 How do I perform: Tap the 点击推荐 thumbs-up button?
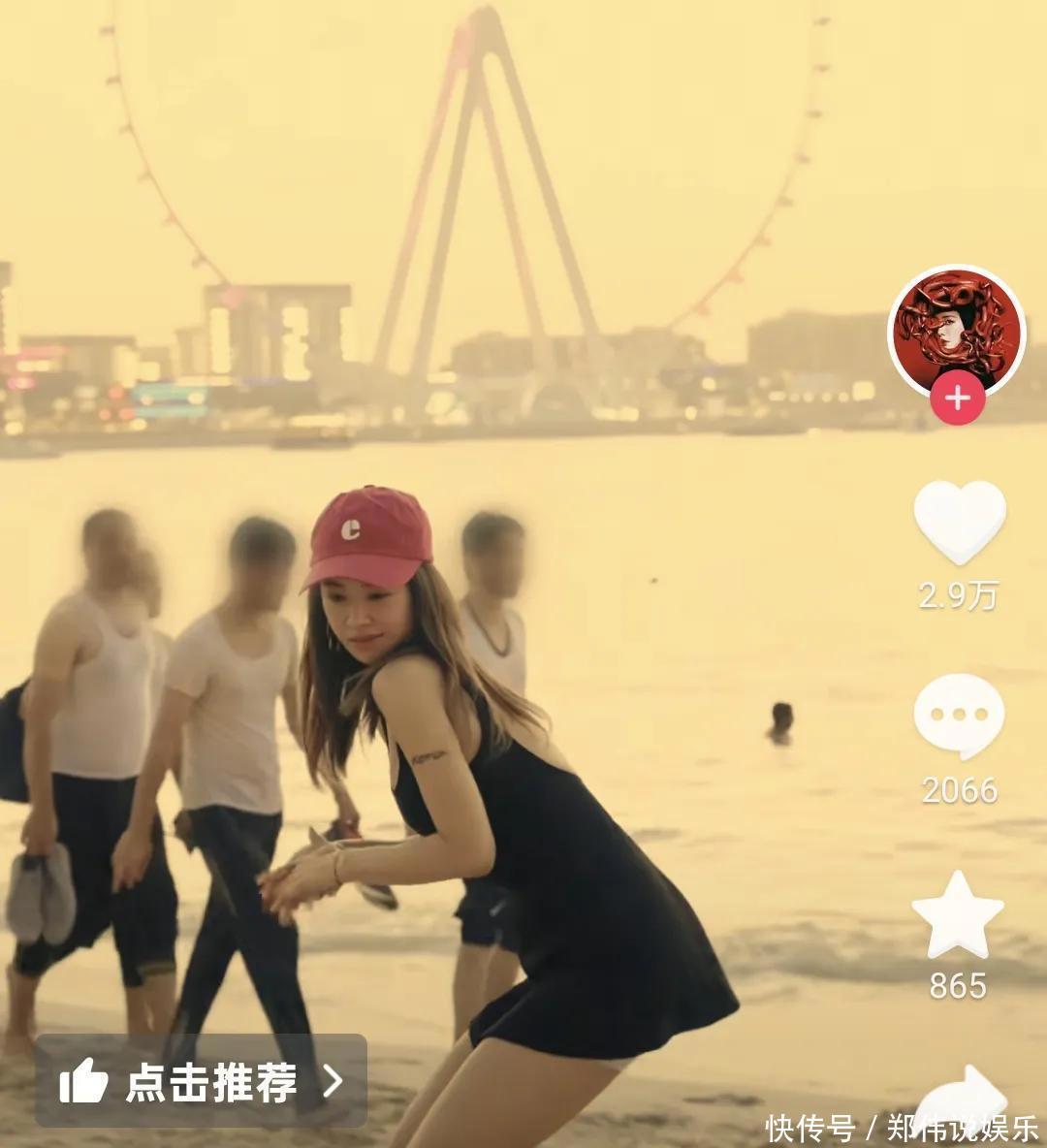click(201, 1081)
